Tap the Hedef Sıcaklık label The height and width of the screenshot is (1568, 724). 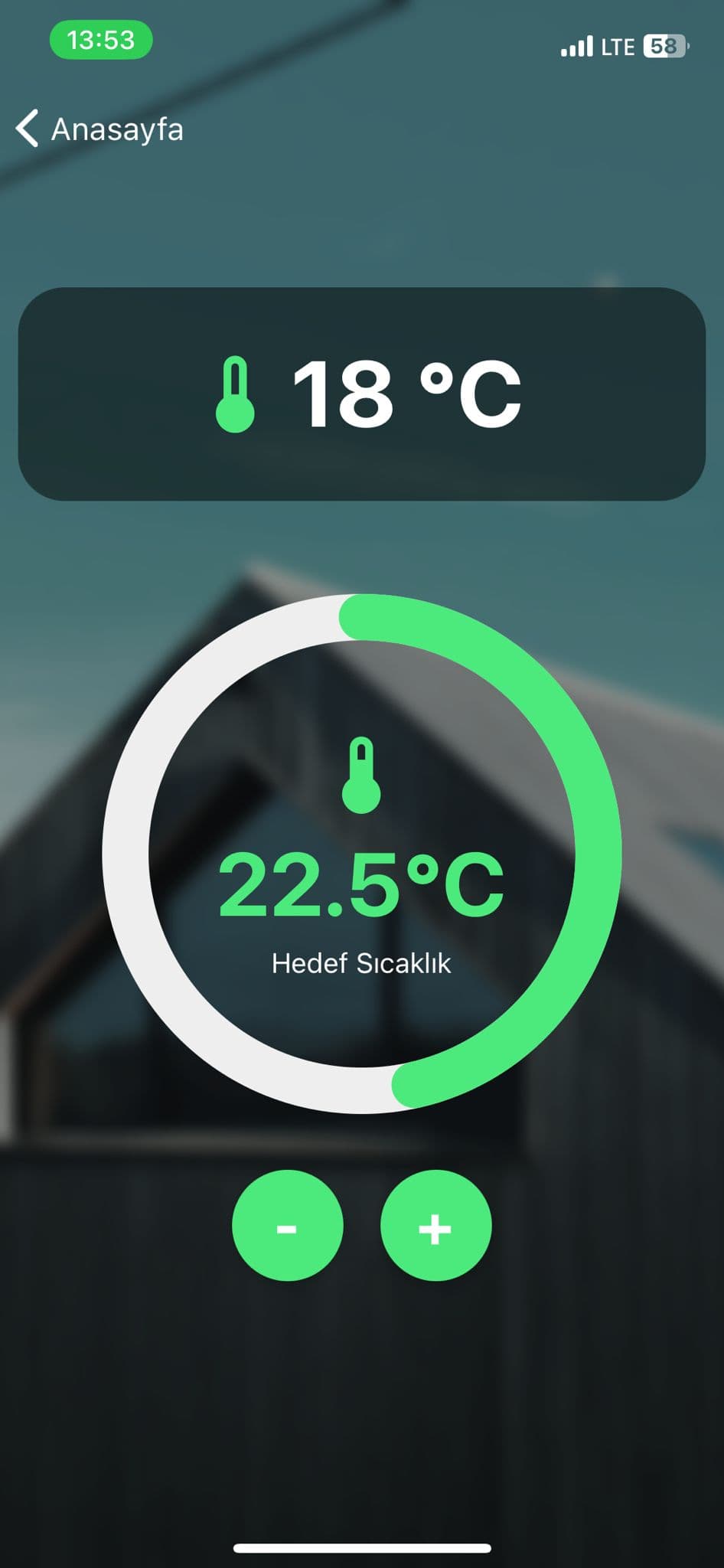pyautogui.click(x=362, y=963)
